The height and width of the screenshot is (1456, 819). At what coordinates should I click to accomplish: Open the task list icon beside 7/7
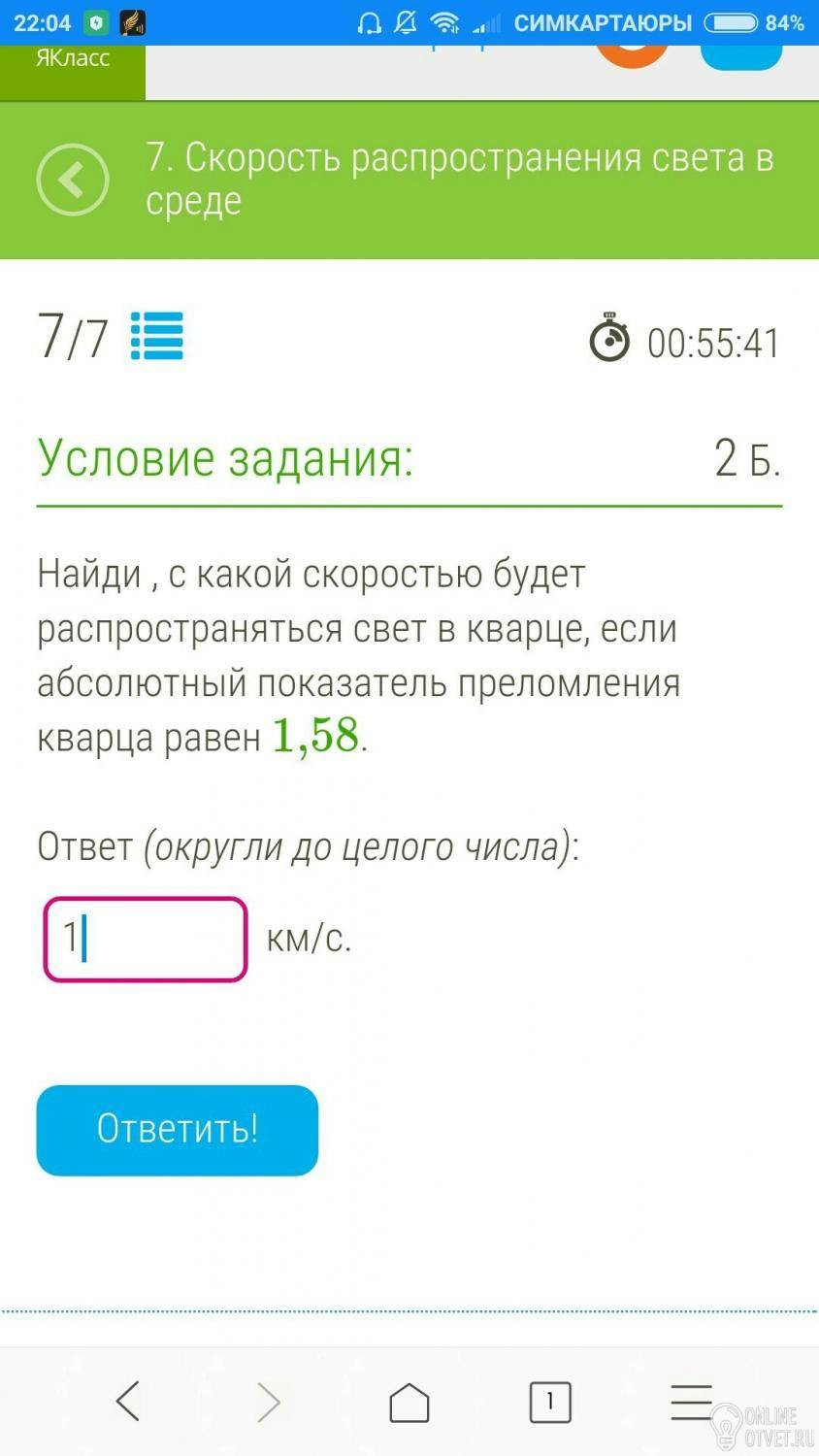(157, 337)
